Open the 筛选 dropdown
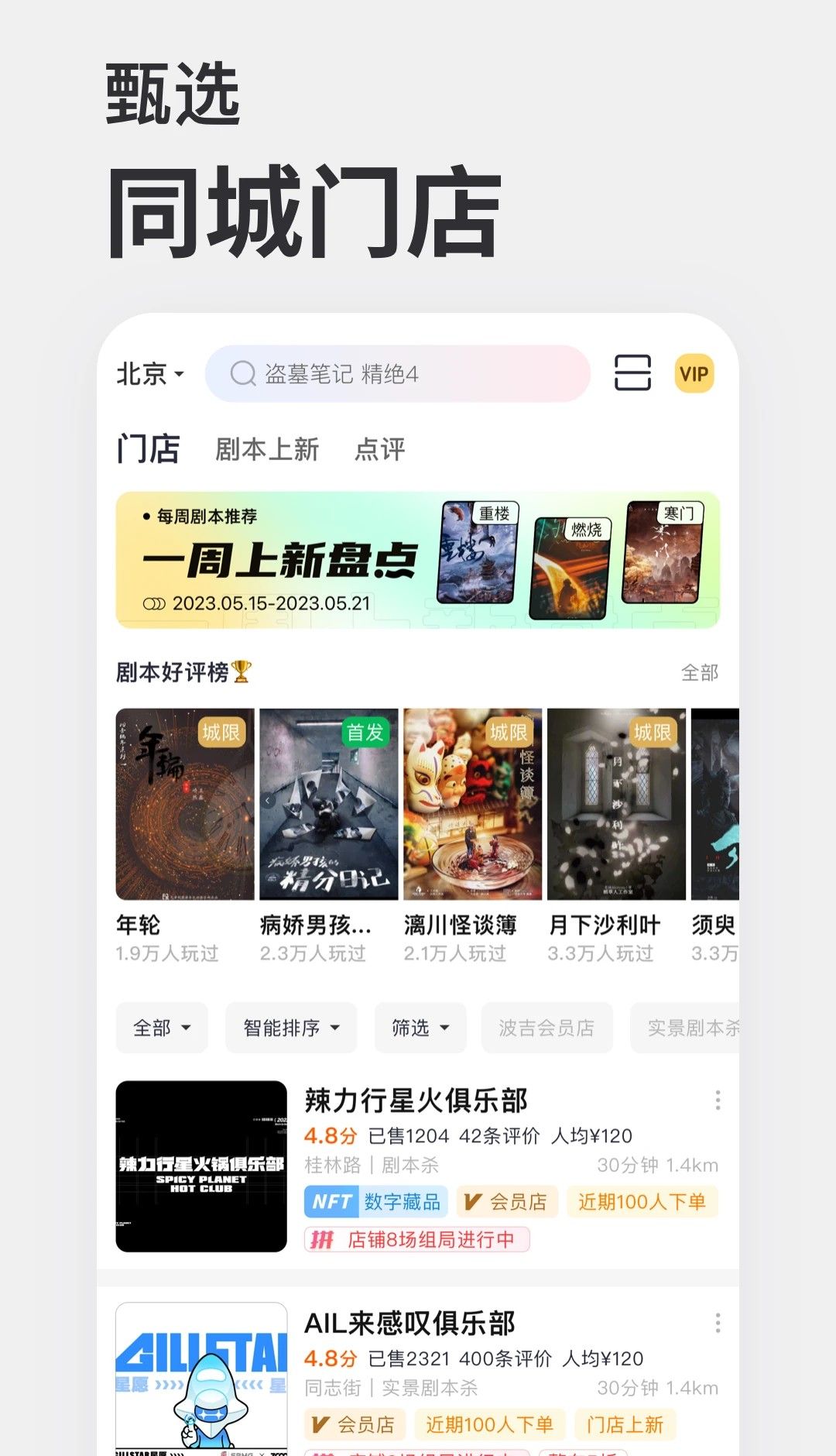 (419, 1028)
